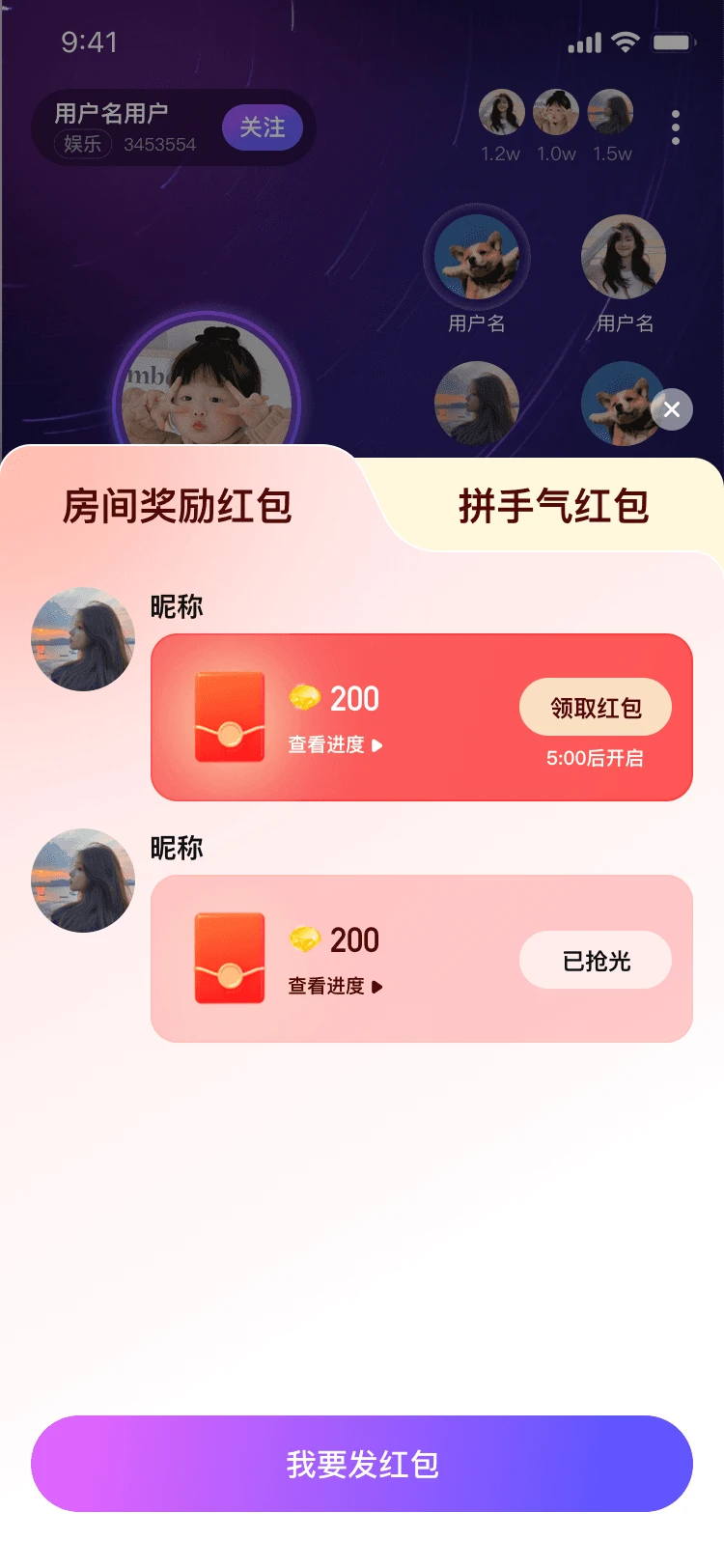Close the red packet panel
The height and width of the screenshot is (1568, 724).
[672, 409]
